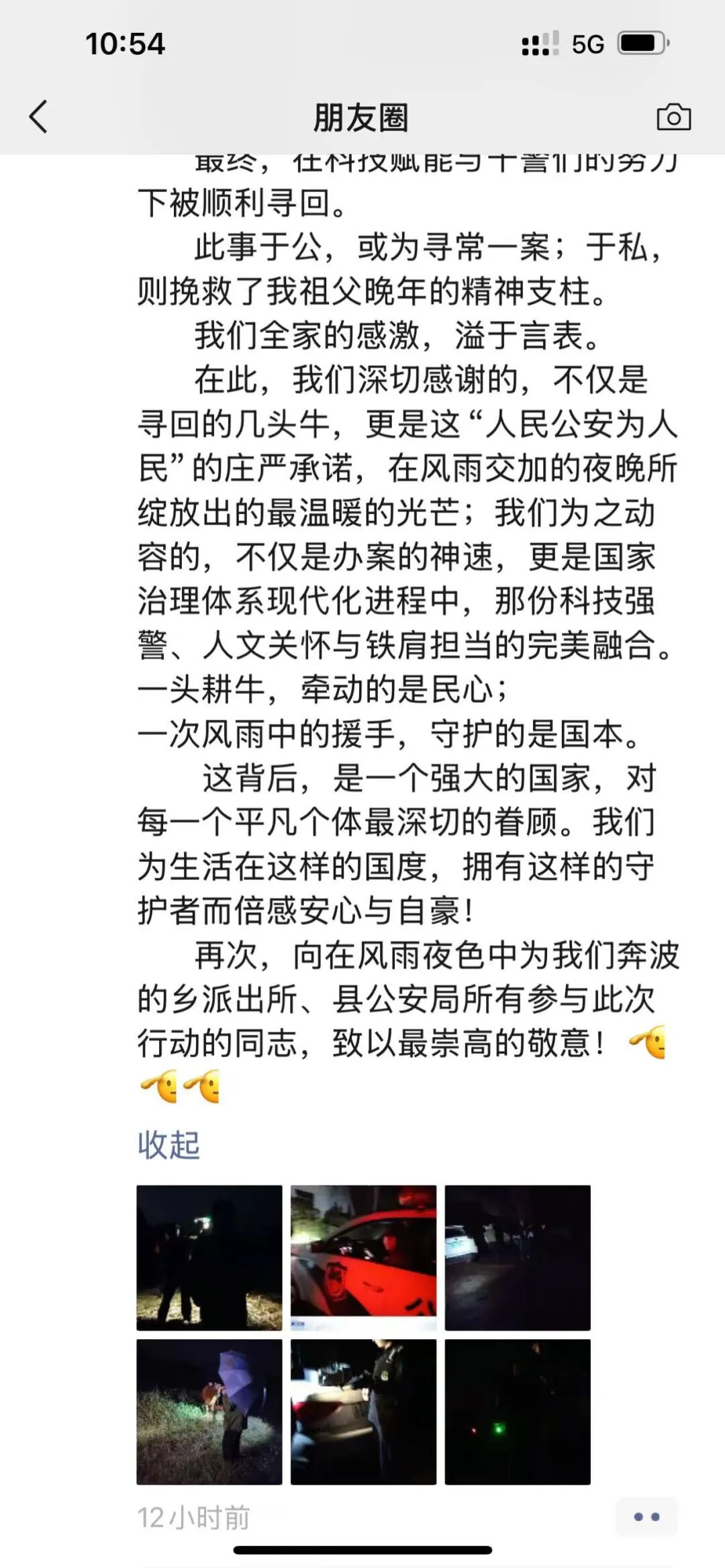725x1568 pixels.
Task: Open the dark photo of parked white car
Action: tap(518, 1257)
